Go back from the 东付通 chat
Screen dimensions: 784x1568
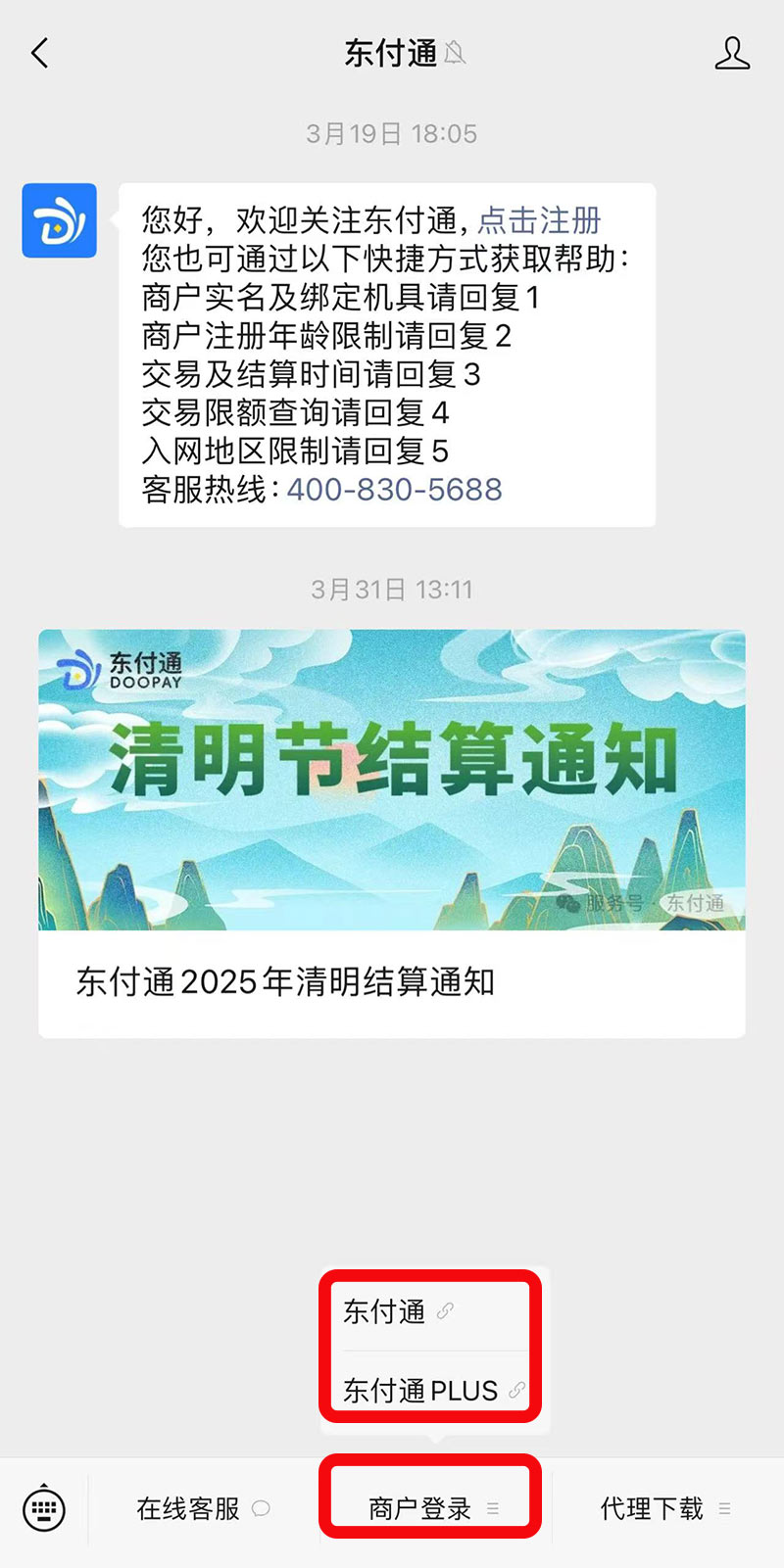tap(40, 53)
